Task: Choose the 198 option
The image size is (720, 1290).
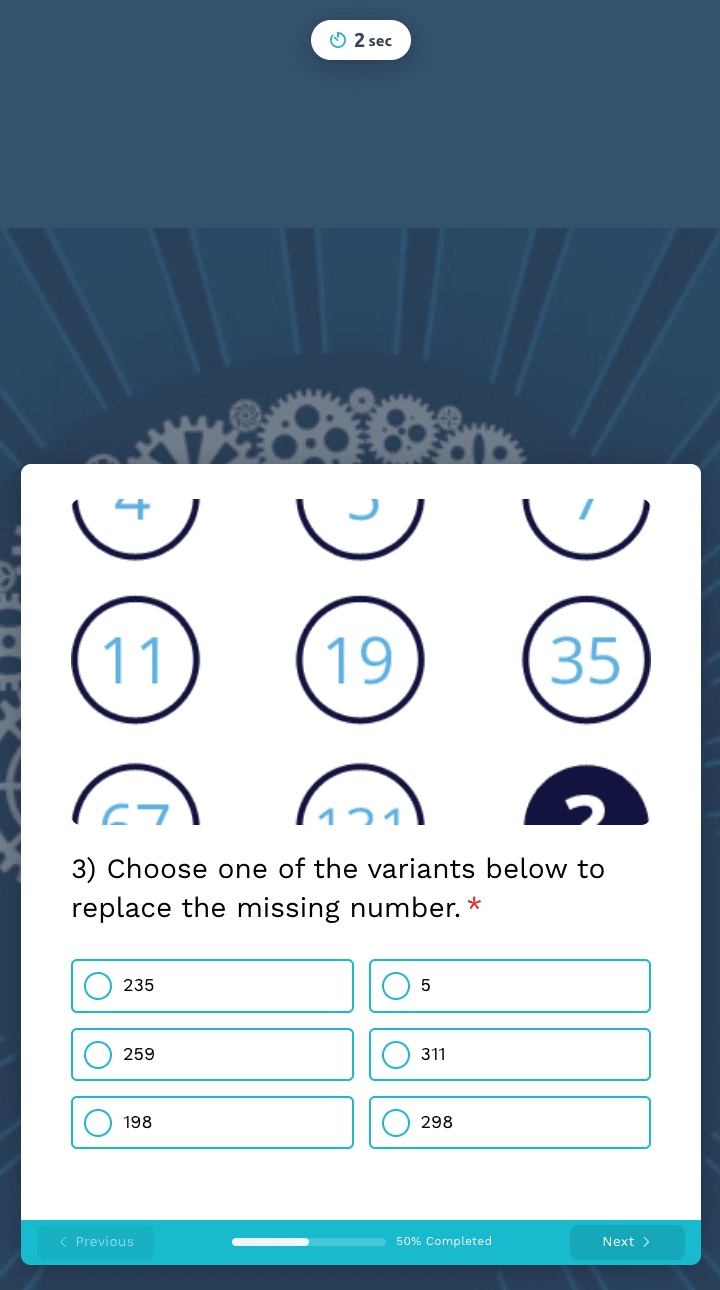Action: 212,1122
